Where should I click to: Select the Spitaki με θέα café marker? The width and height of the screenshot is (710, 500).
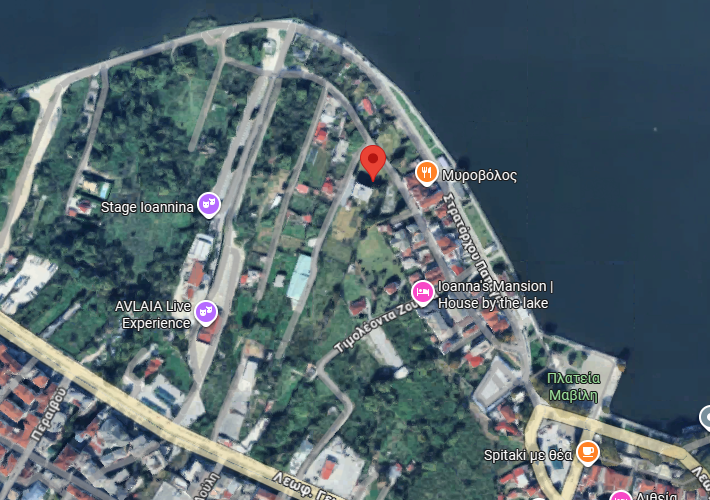588,452
